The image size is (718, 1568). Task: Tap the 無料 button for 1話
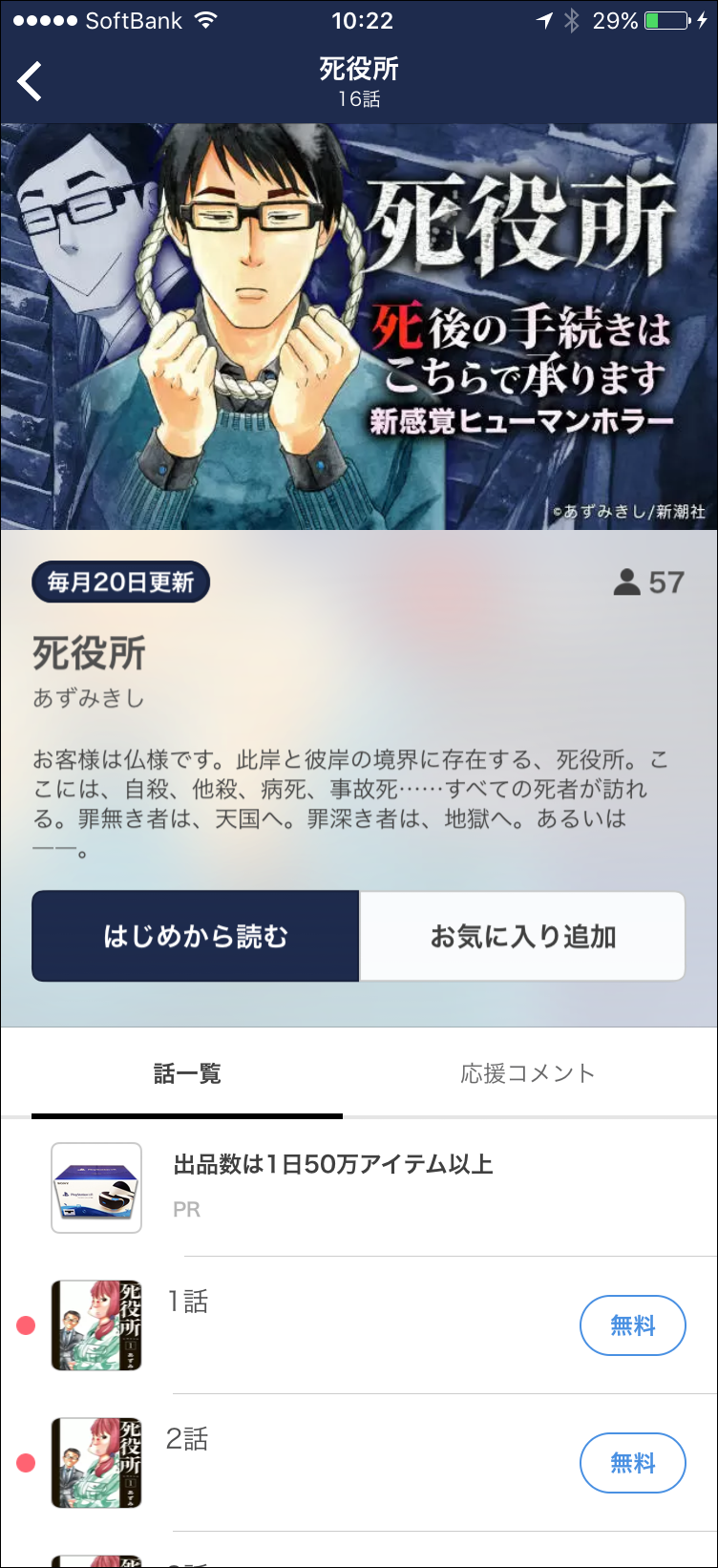click(632, 1325)
